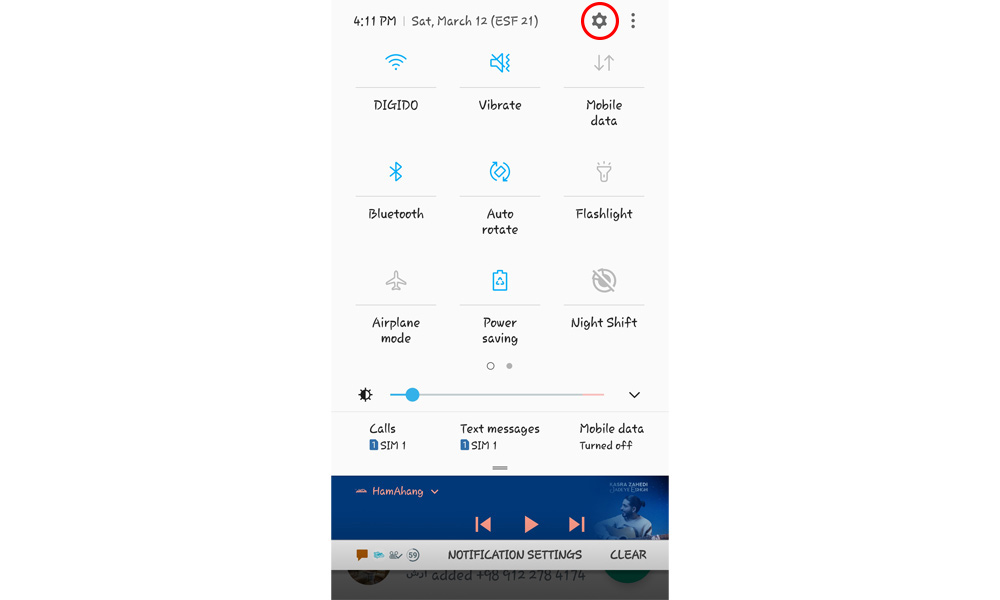The height and width of the screenshot is (600, 1000).
Task: Open the Mobile data SIM setting
Action: pyautogui.click(x=611, y=436)
